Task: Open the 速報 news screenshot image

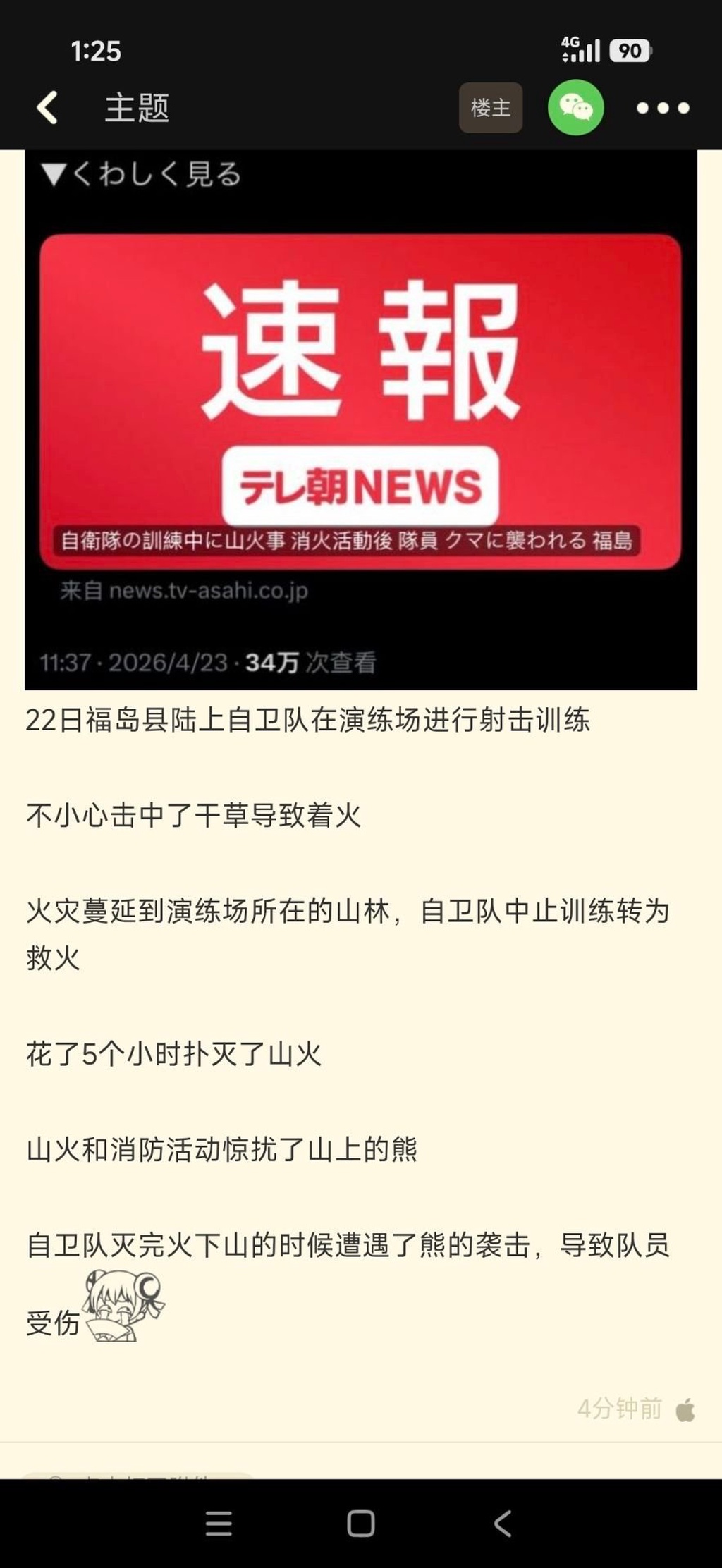Action: point(361,419)
